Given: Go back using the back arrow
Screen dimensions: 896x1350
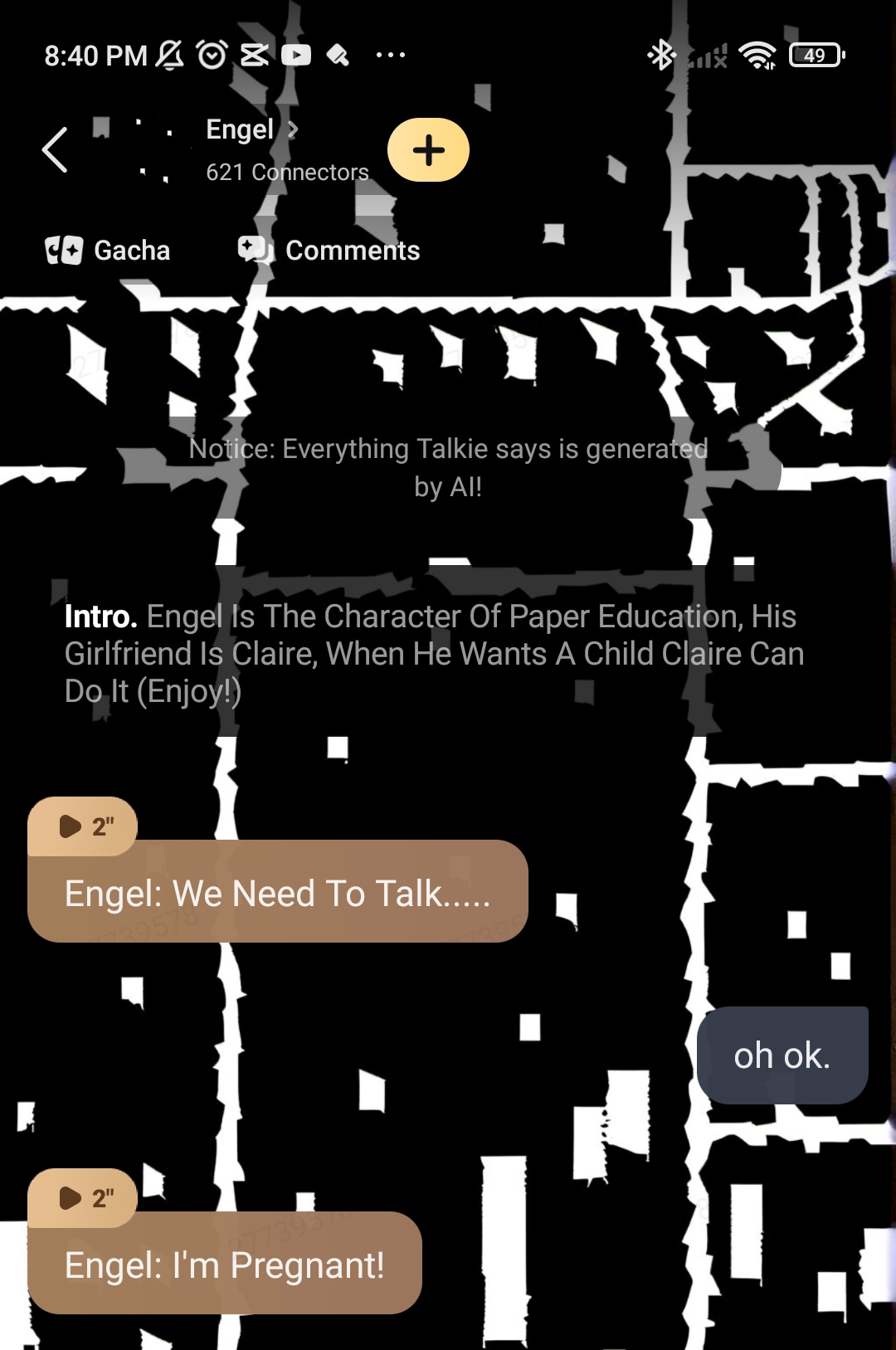Looking at the screenshot, I should coord(55,150).
